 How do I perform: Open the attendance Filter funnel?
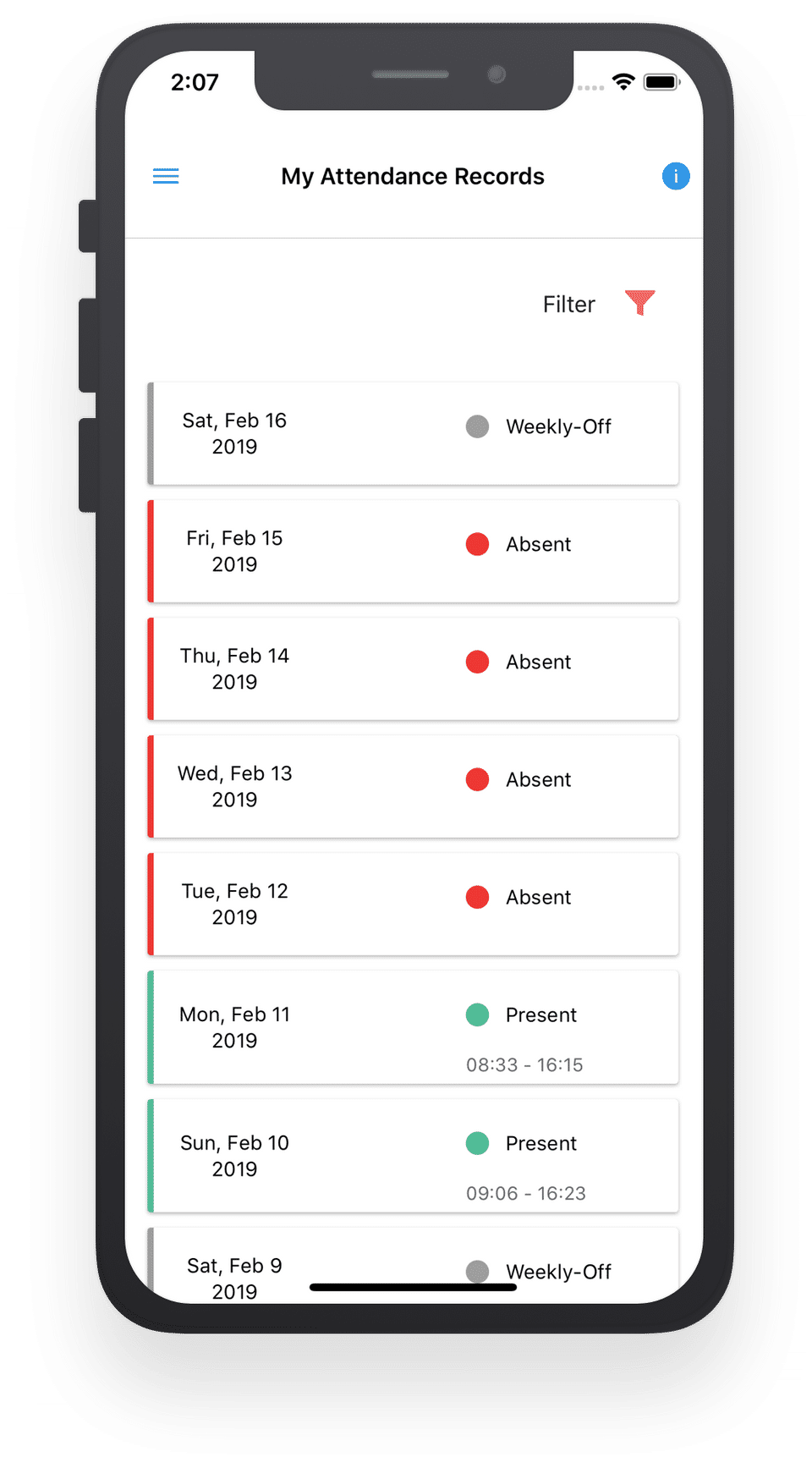pos(639,302)
